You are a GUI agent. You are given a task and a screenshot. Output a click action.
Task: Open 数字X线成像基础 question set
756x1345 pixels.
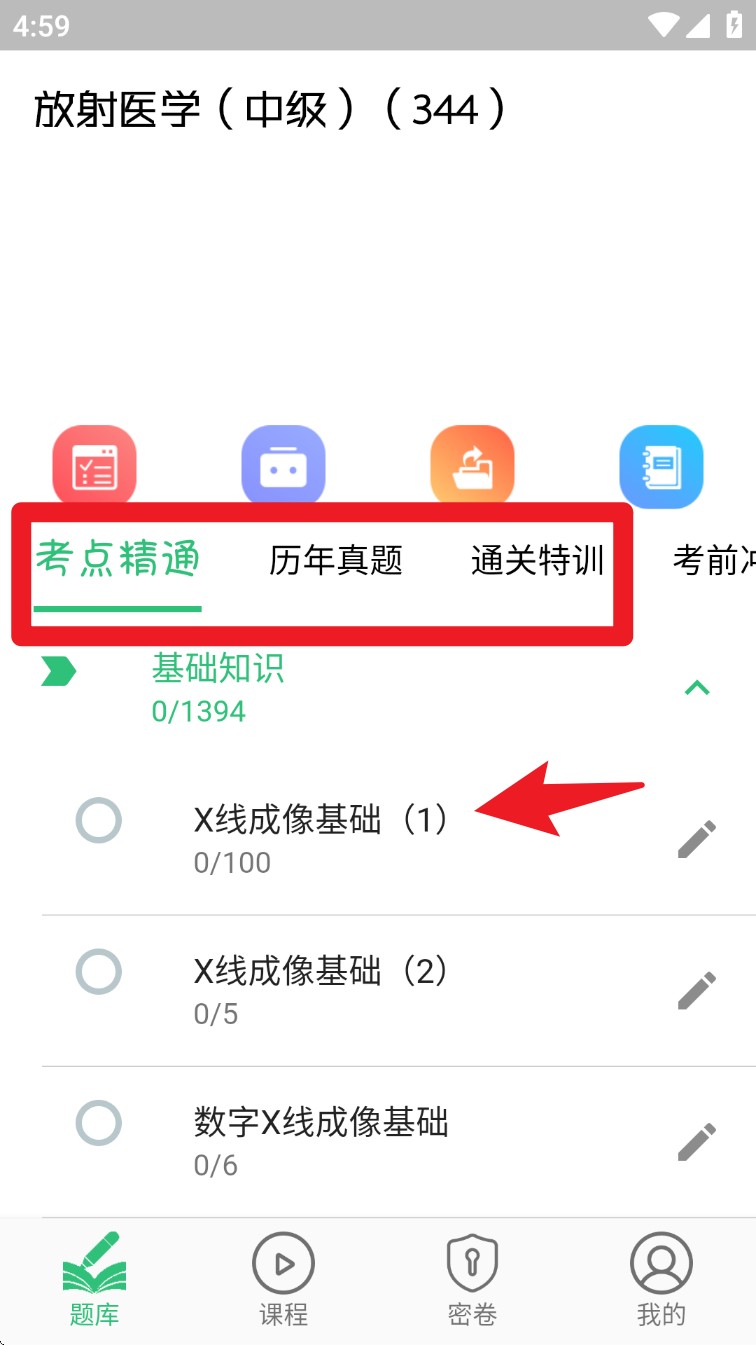pyautogui.click(x=320, y=1139)
